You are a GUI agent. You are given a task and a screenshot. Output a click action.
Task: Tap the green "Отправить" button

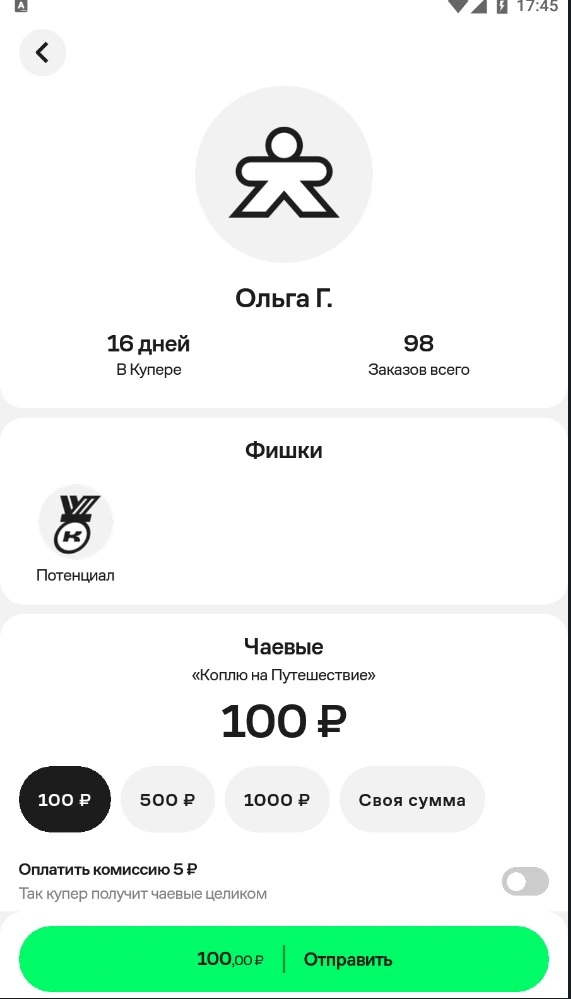(x=284, y=959)
